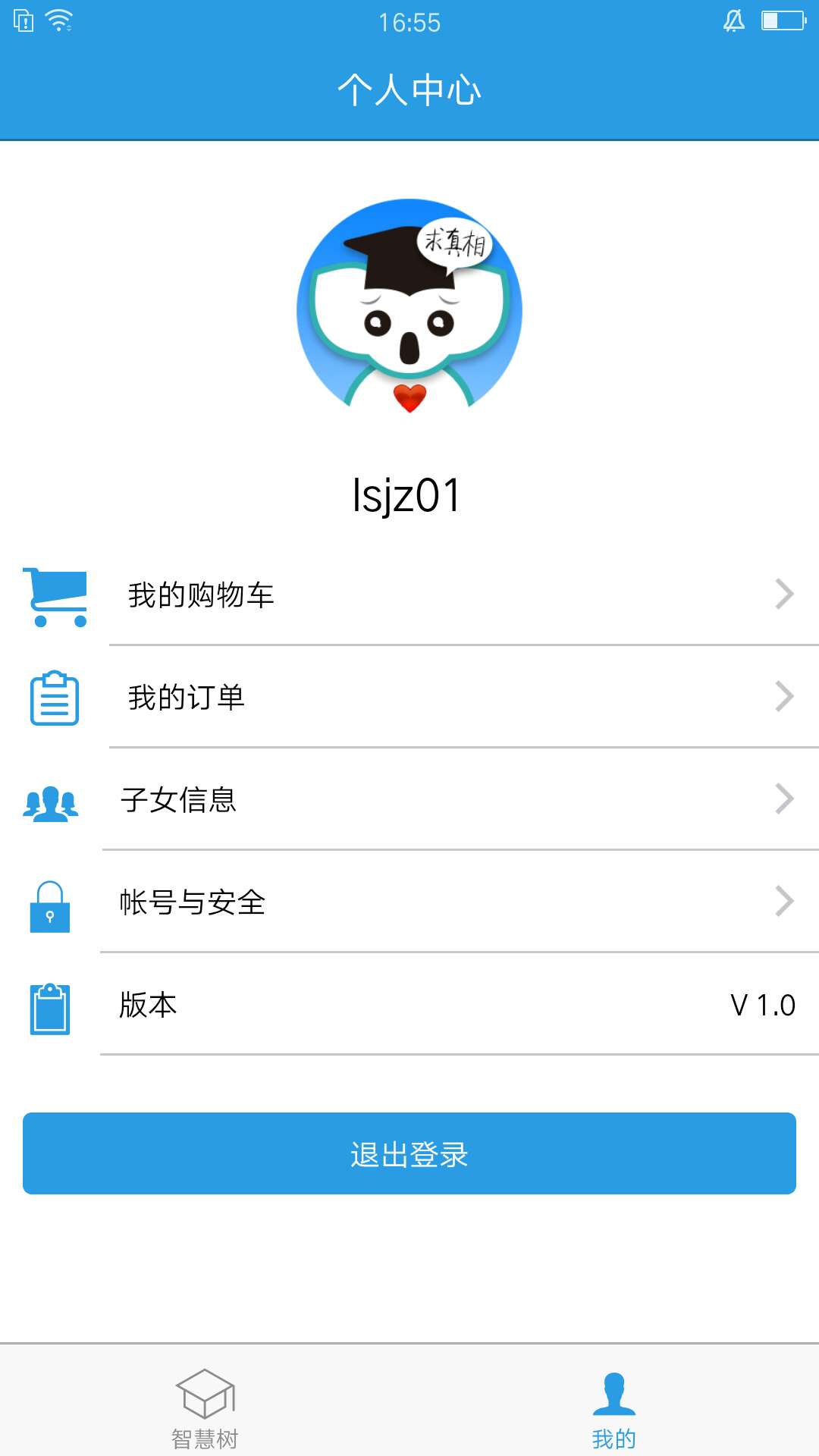Viewport: 819px width, 1456px height.
Task: Open 子女信息 children info row
Action: (409, 800)
